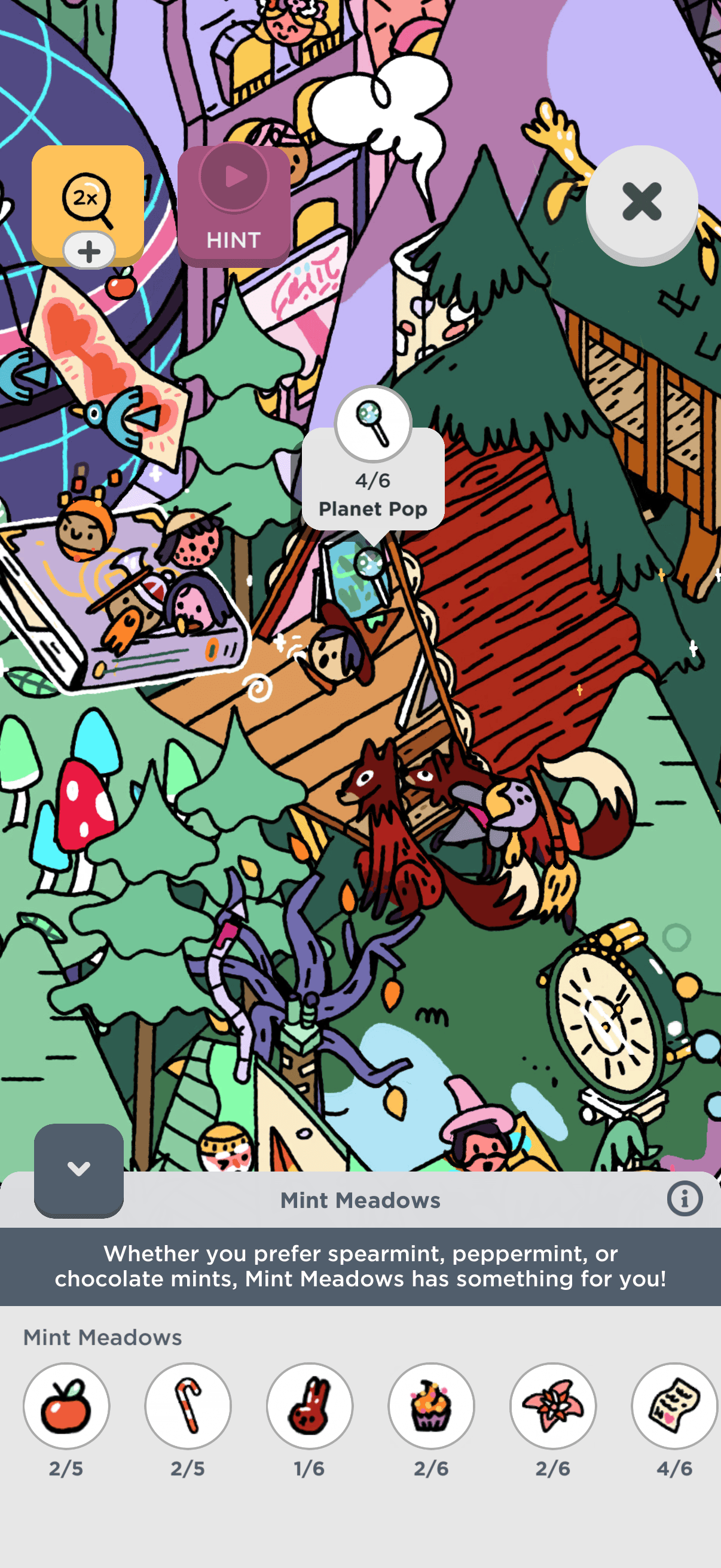Select the red apple item

pos(66,1405)
